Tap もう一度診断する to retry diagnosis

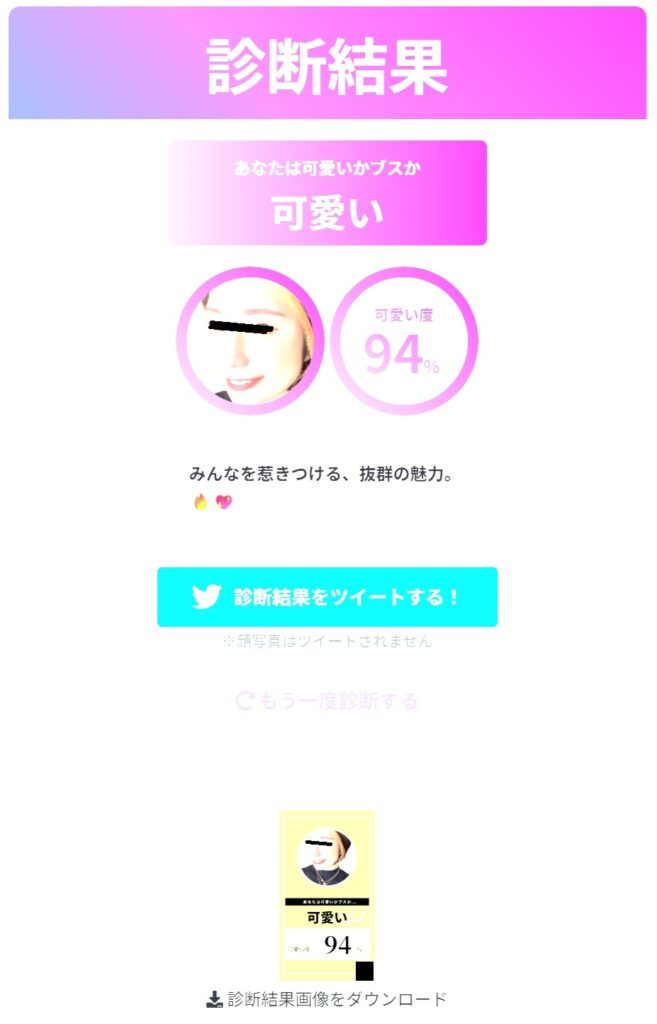(x=327, y=700)
